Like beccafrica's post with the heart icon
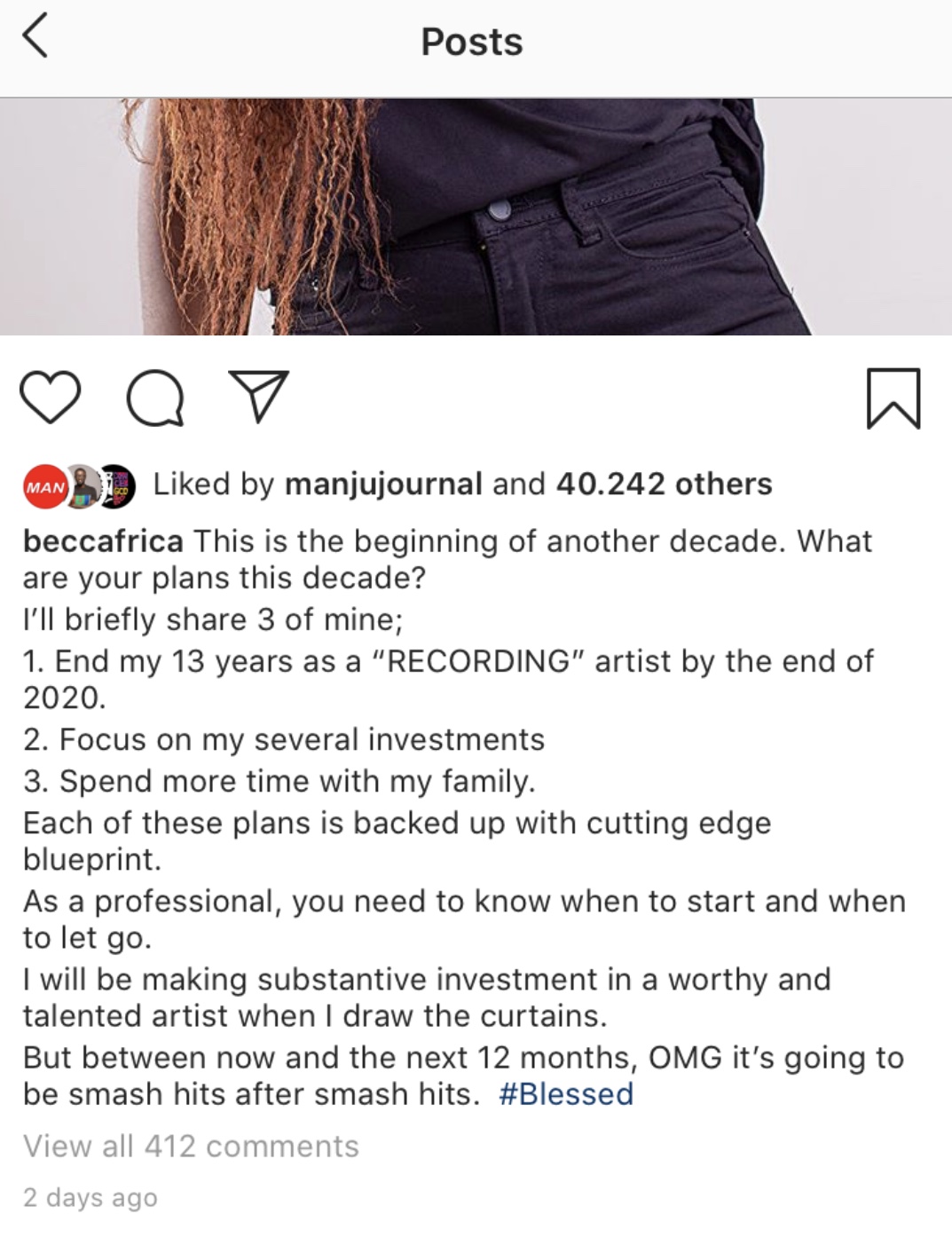 [51, 398]
